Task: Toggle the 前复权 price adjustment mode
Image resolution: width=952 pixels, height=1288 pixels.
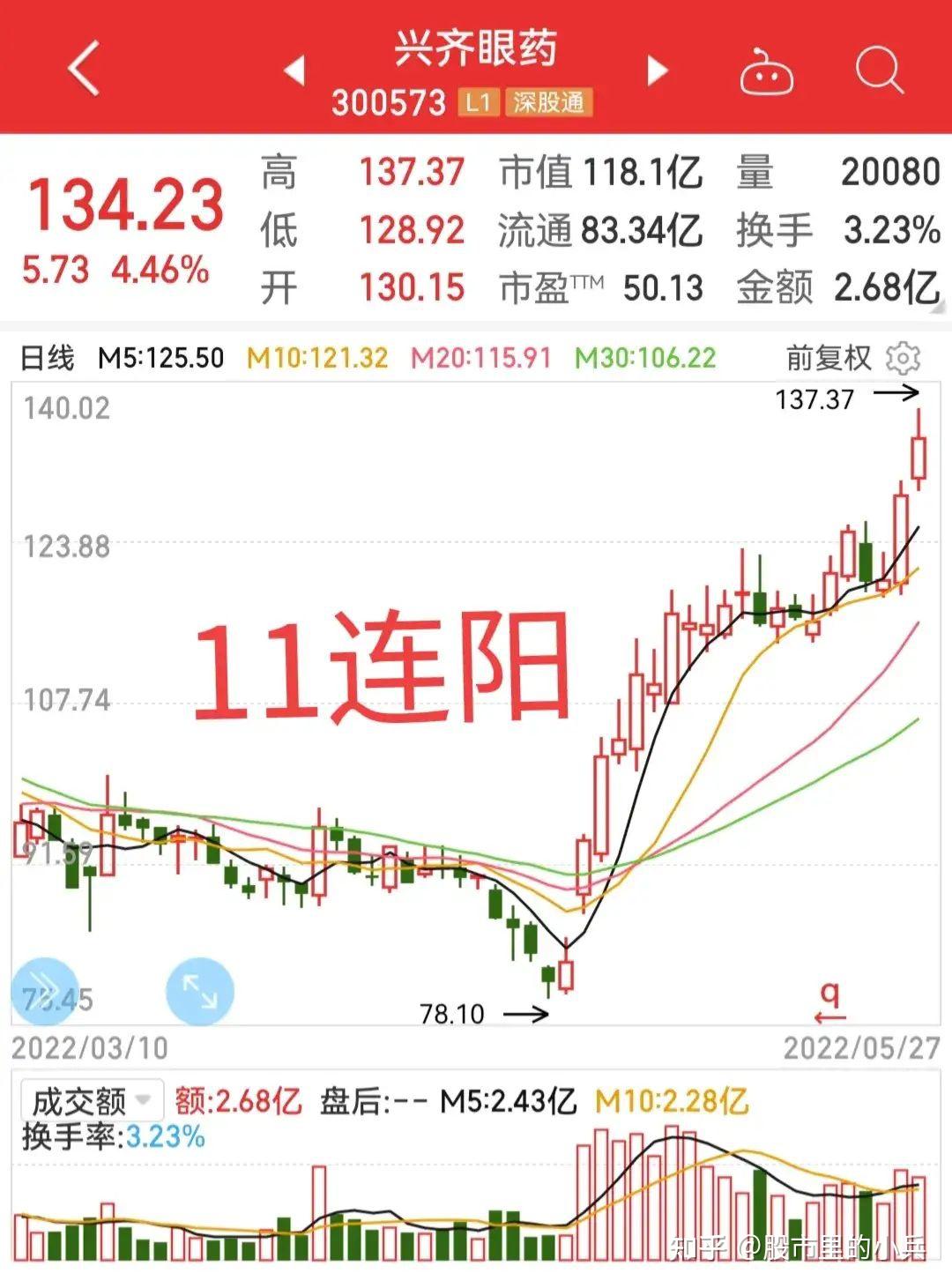Action: point(827,360)
